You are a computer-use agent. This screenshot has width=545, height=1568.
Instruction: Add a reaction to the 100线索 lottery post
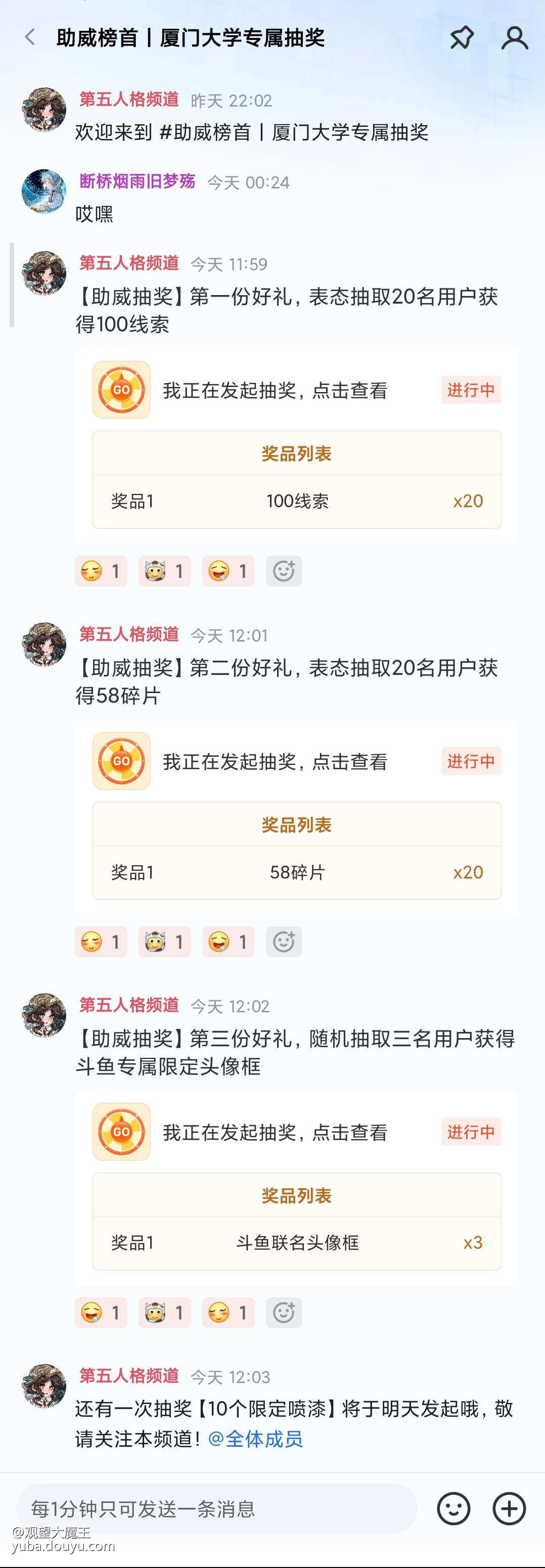(284, 571)
